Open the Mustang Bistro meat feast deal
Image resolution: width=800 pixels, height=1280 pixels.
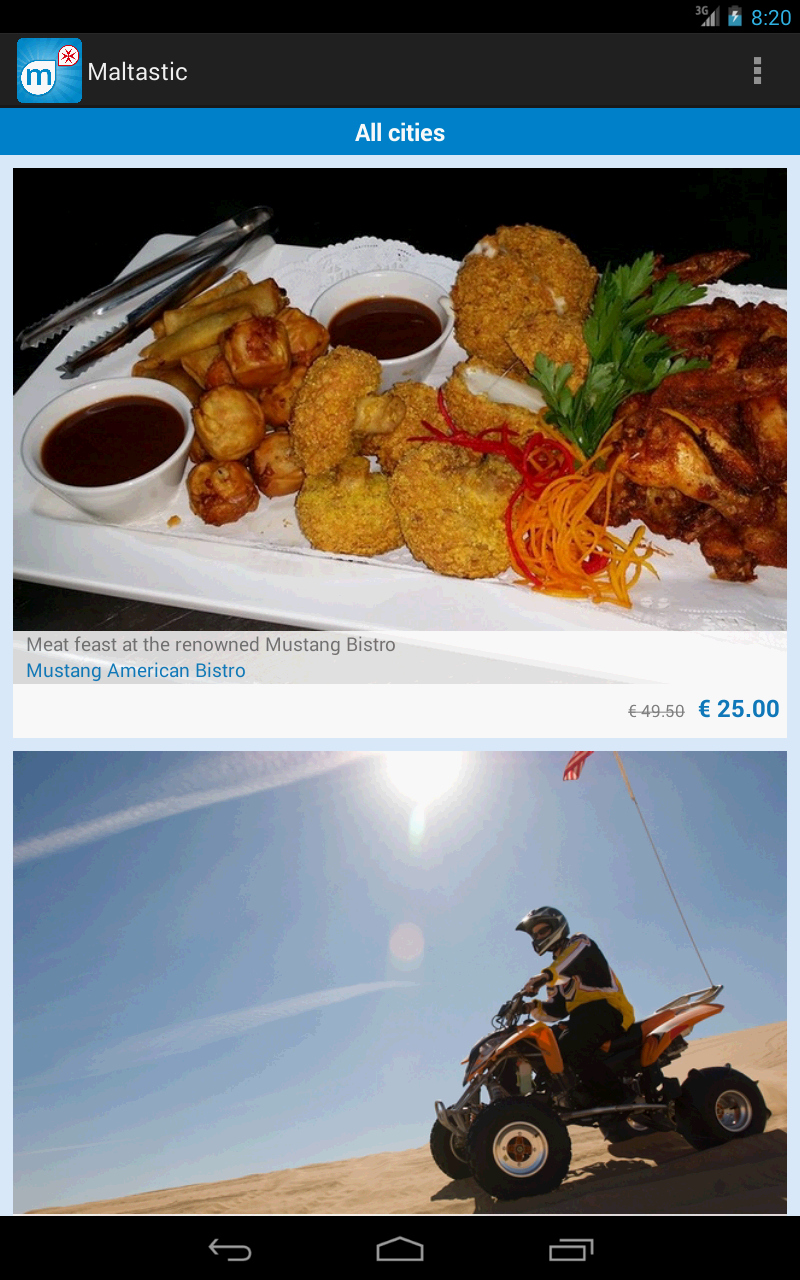(x=400, y=400)
